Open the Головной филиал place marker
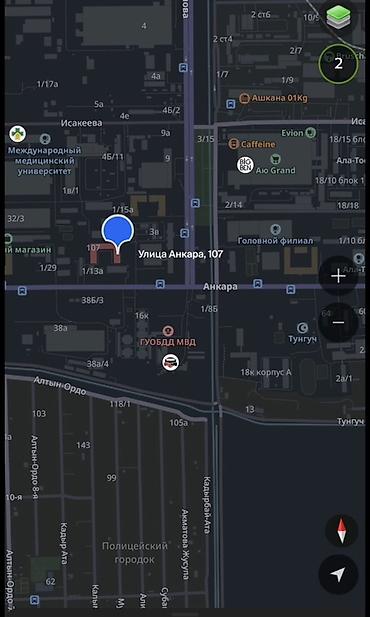This screenshot has width=370, height=617. (x=276, y=229)
